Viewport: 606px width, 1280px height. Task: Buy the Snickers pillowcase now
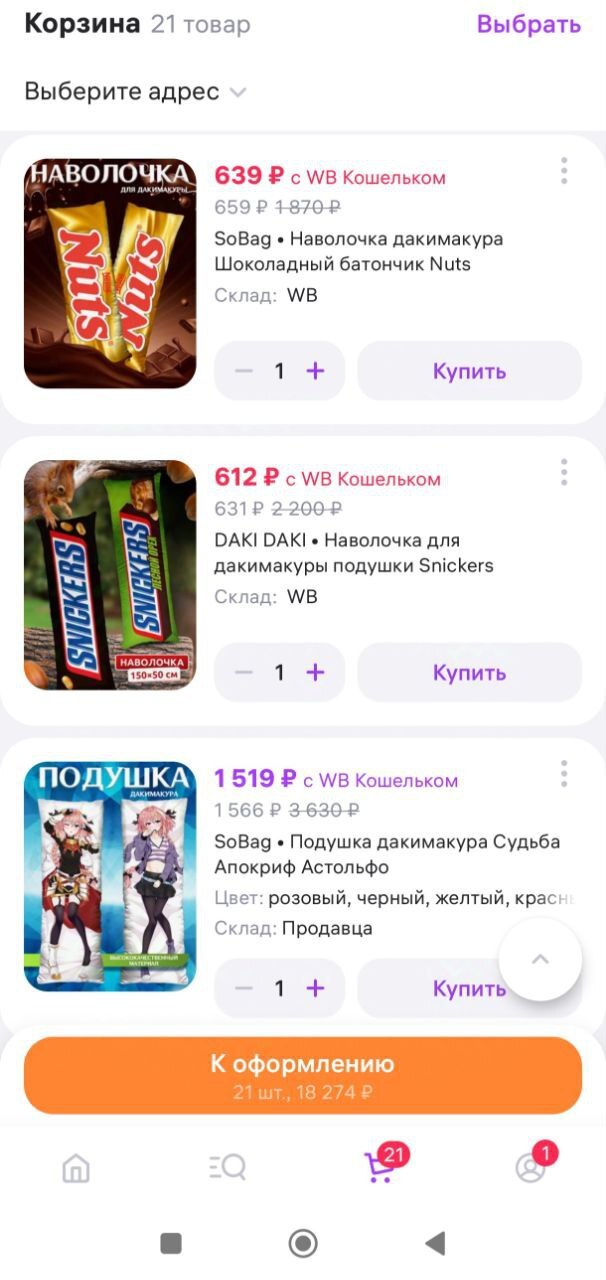469,672
